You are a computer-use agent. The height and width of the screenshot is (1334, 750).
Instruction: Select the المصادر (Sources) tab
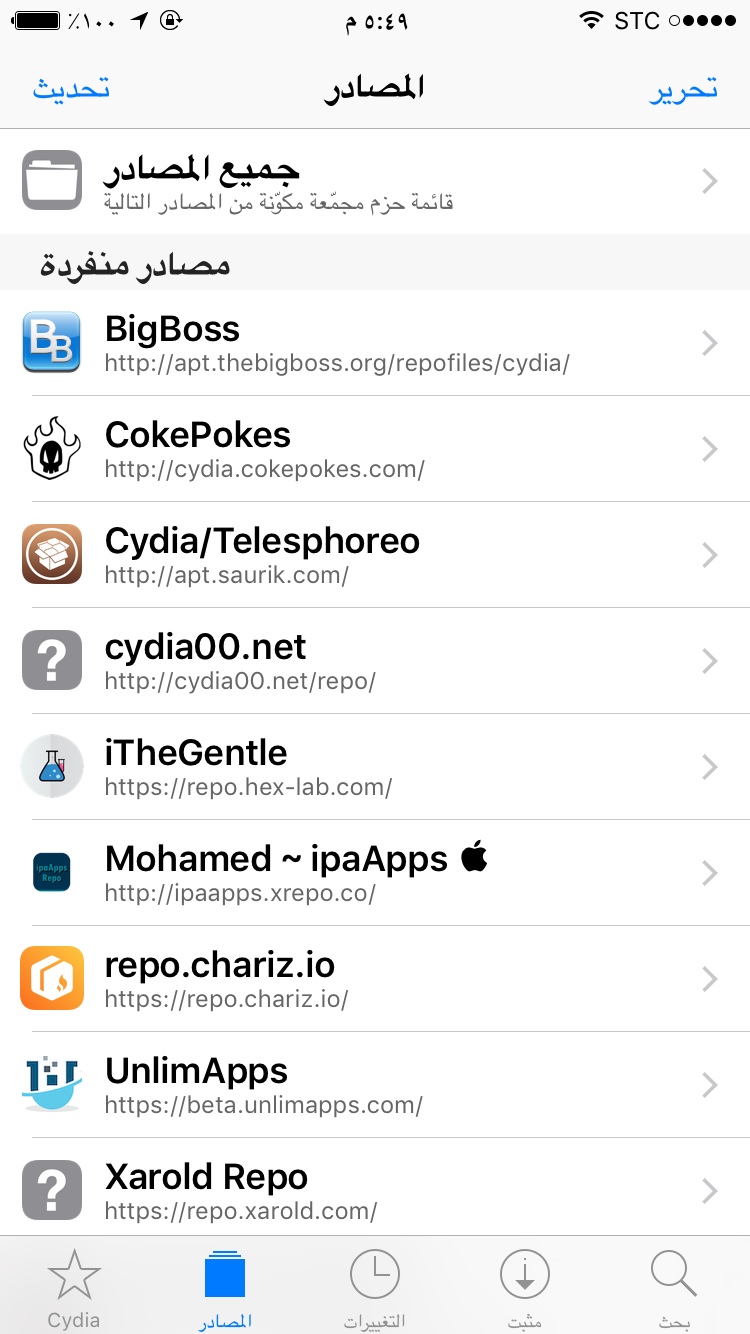tap(225, 1288)
